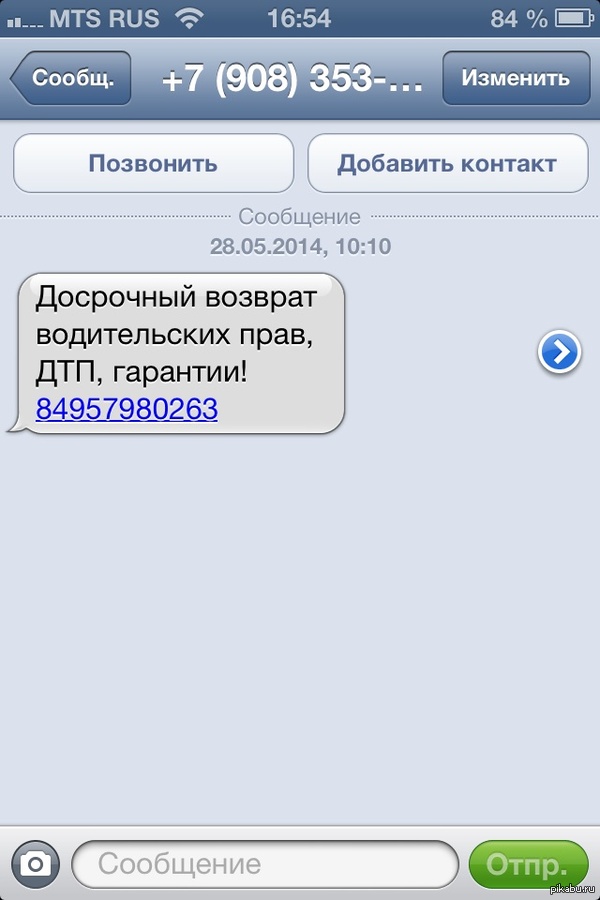Focus the Сообщение text field
Viewport: 600px width, 900px height.
[263, 863]
